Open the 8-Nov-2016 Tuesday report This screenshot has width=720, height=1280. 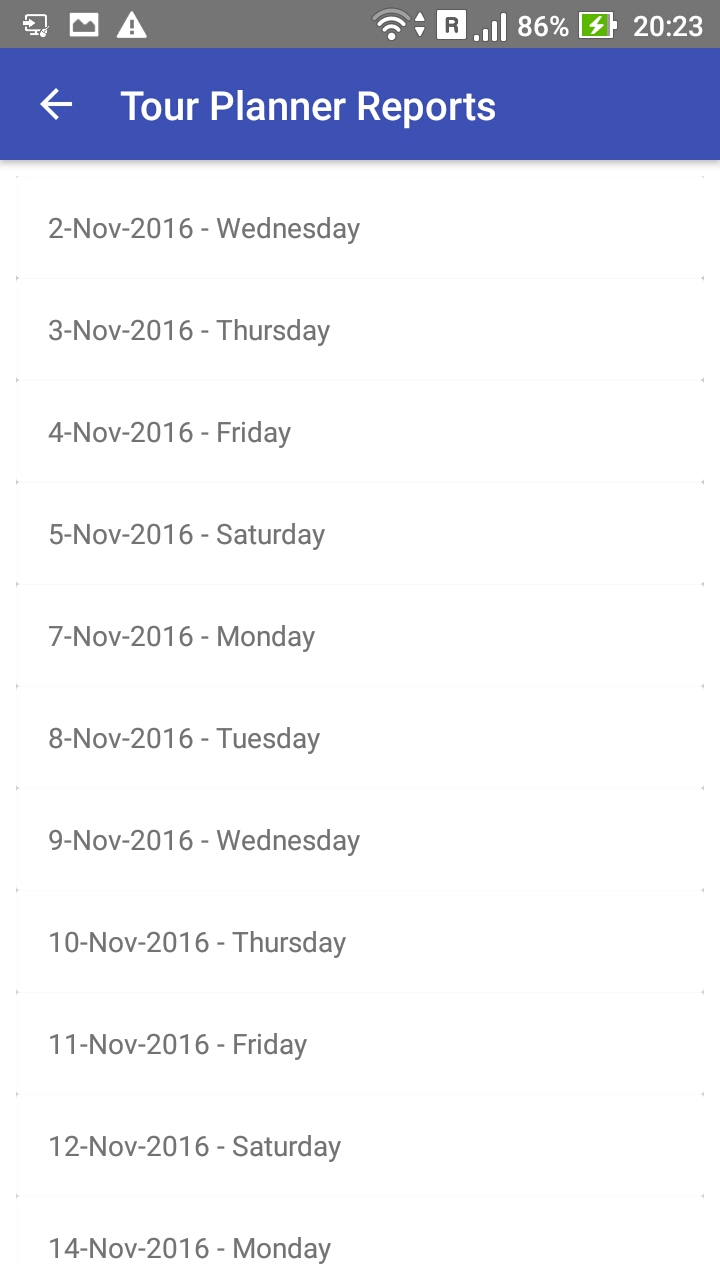pos(360,738)
